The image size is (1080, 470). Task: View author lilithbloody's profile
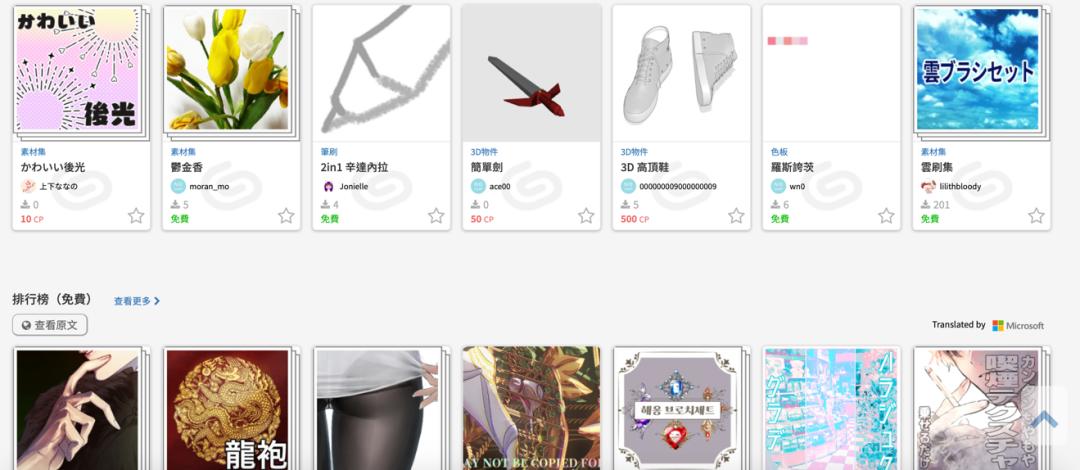click(x=958, y=186)
